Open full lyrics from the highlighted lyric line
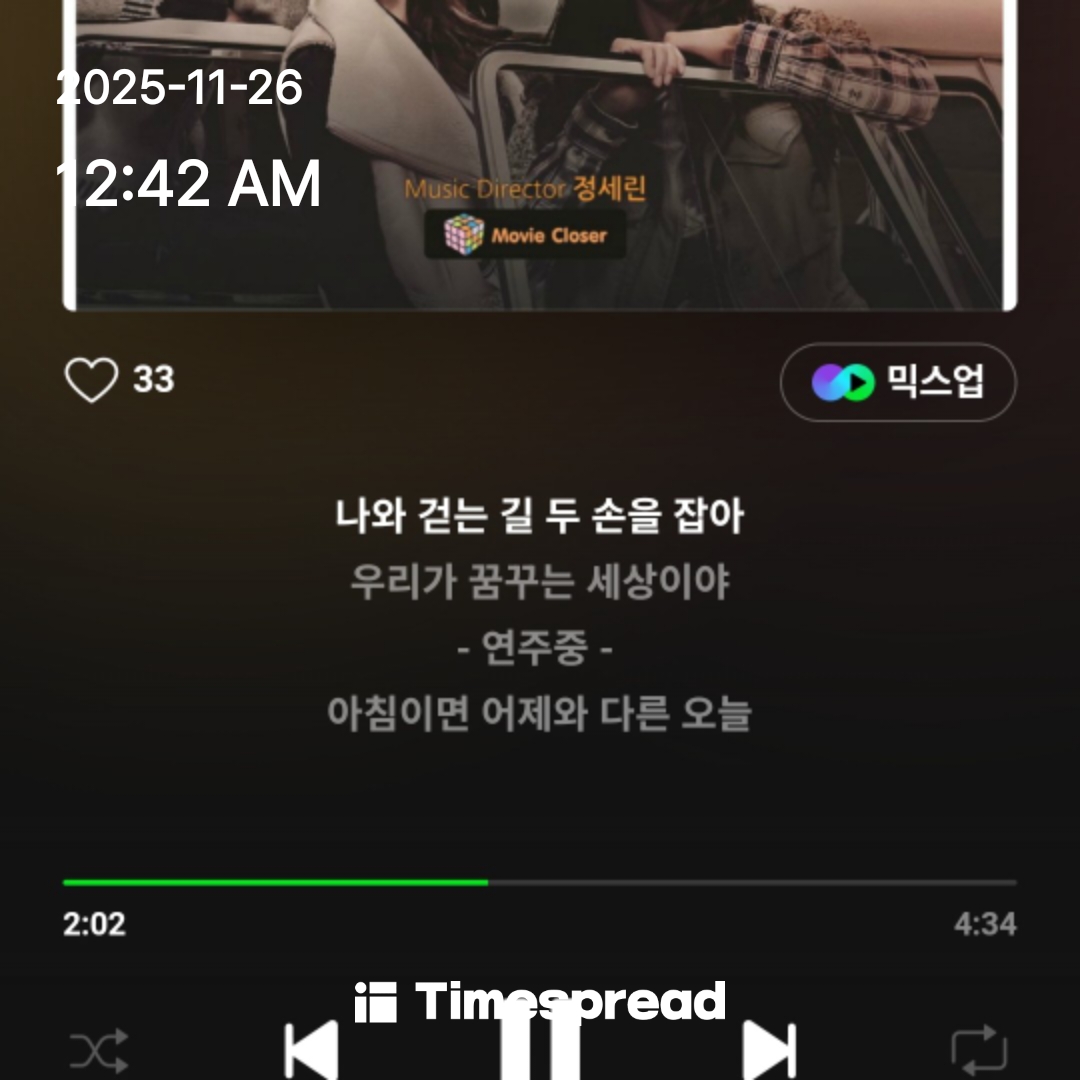 tap(539, 515)
